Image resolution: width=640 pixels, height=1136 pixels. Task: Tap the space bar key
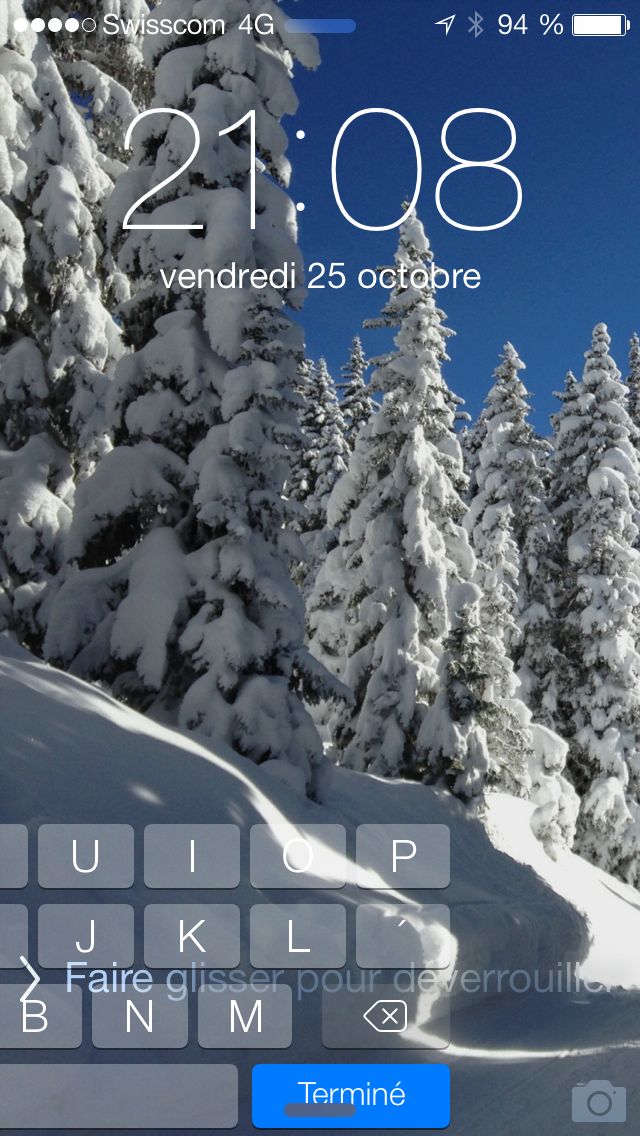coord(119,1095)
